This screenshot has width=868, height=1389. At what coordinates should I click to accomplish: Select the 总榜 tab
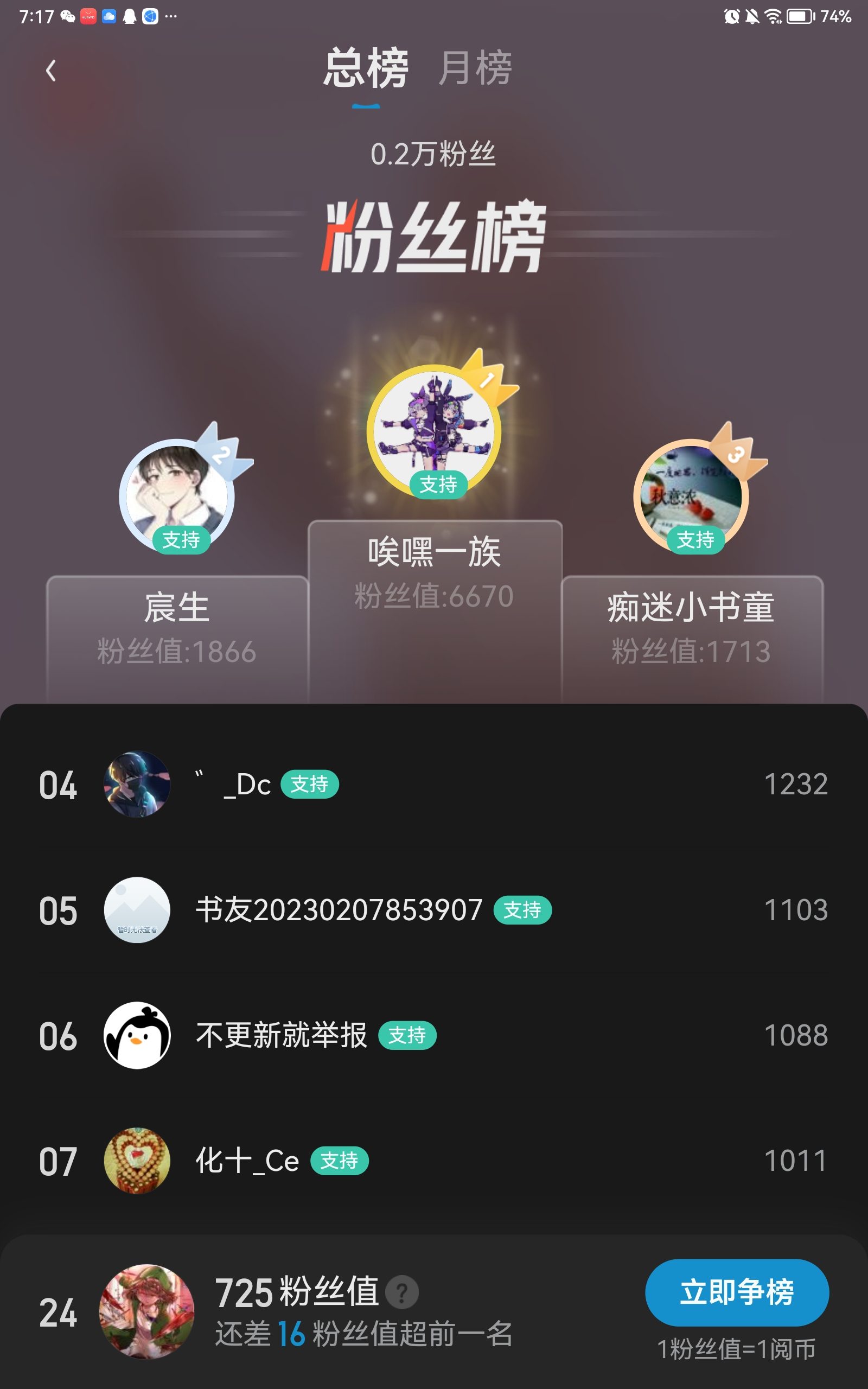(x=366, y=68)
